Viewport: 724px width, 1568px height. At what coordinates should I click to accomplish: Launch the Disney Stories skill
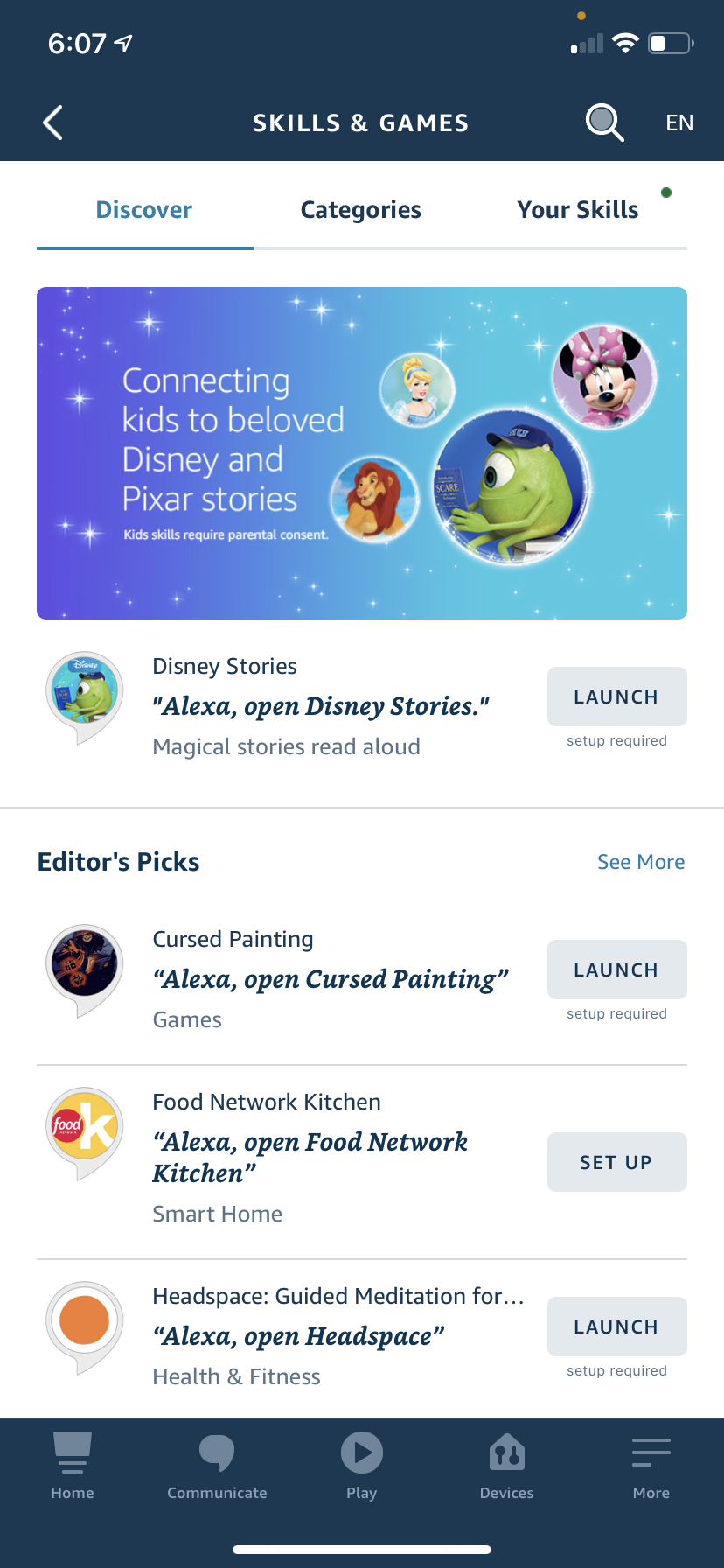616,696
